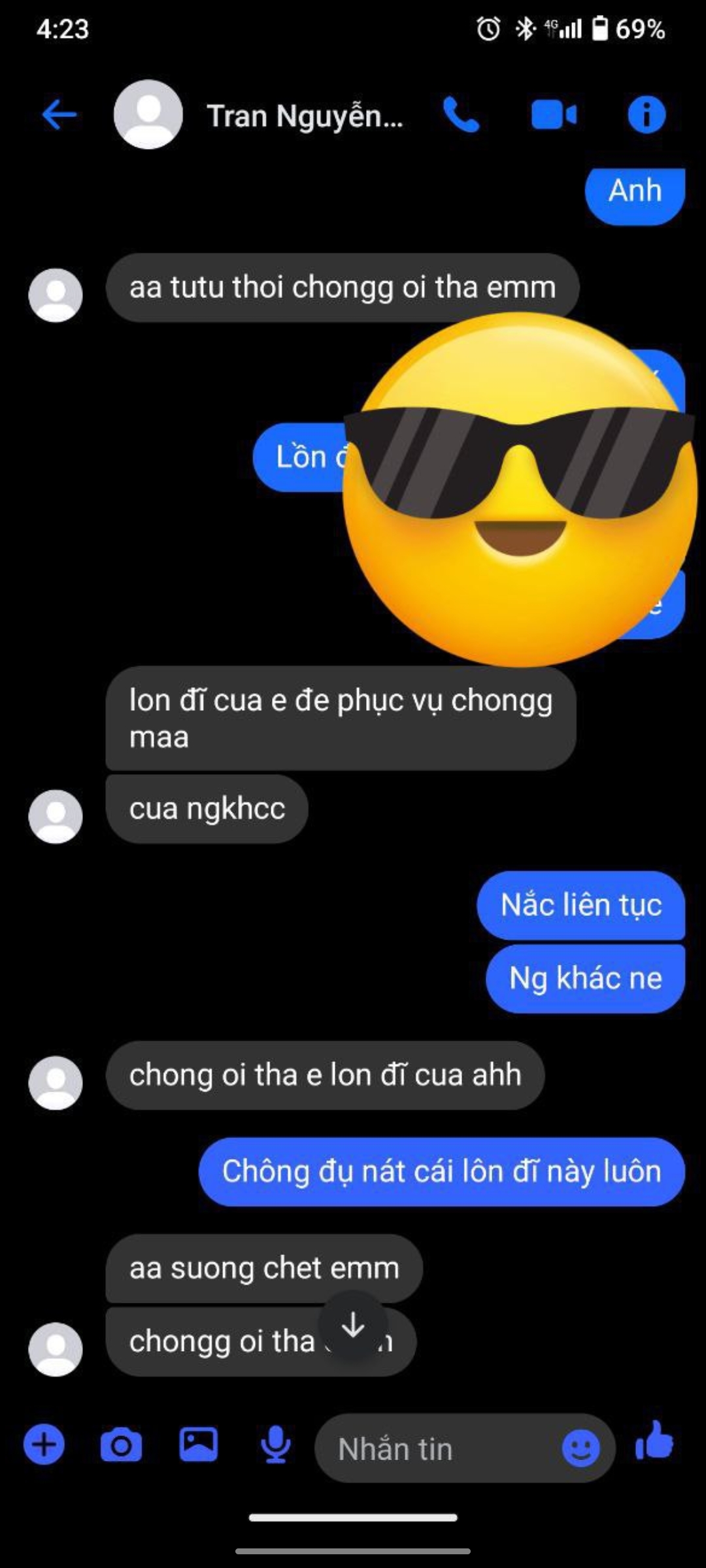Focus the Nhắn tin message field
The height and width of the screenshot is (1568, 706).
coord(438,1449)
